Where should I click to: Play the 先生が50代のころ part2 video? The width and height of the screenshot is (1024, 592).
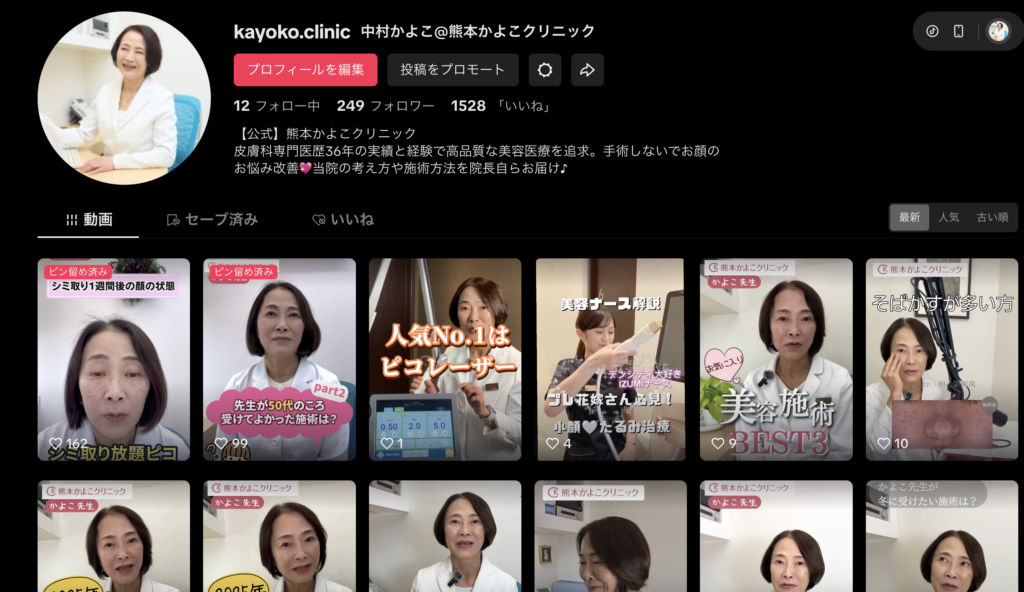(280, 360)
